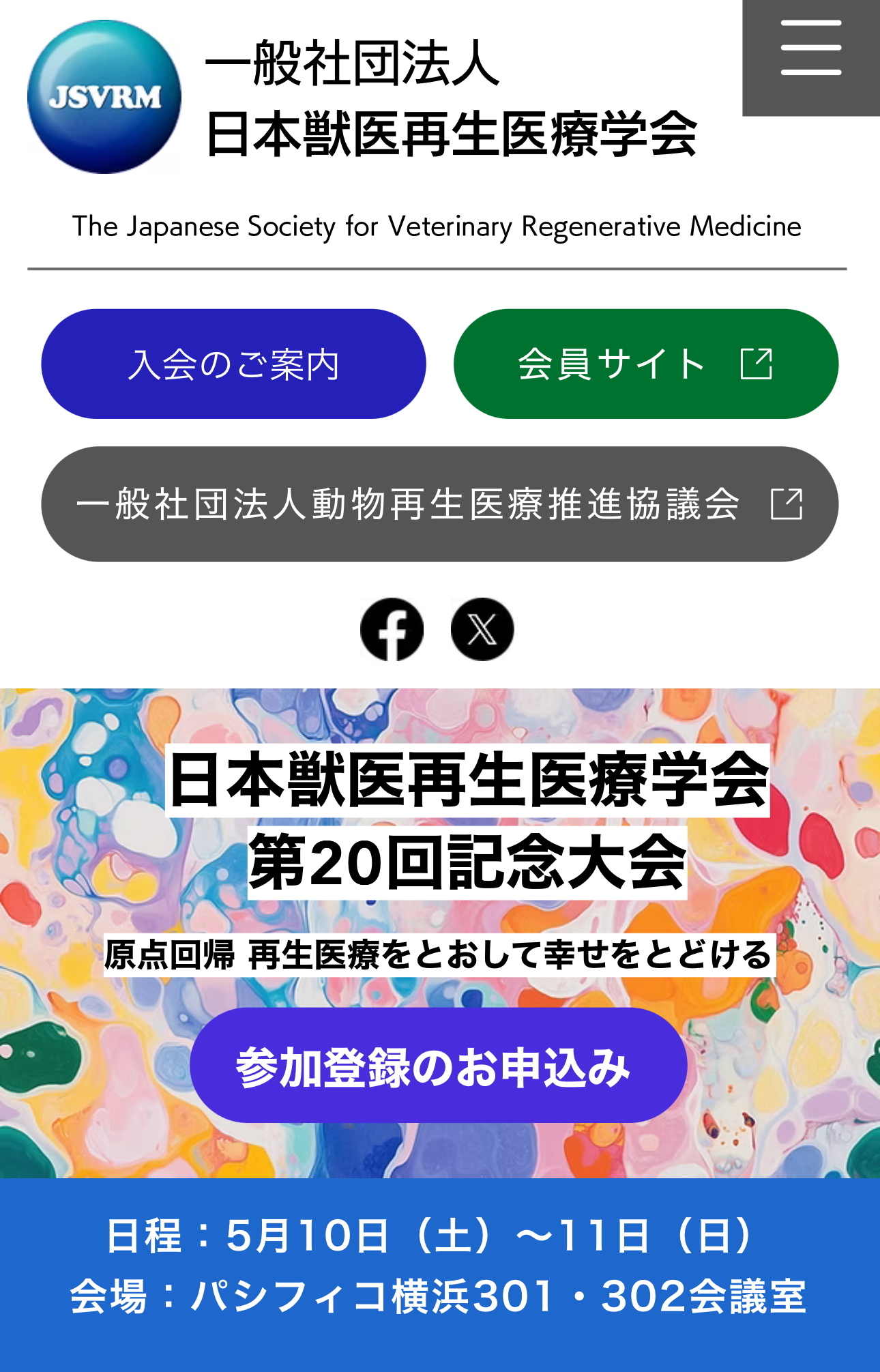Visit the Facebook page
Screen dimensions: 880x1372
tap(392, 629)
